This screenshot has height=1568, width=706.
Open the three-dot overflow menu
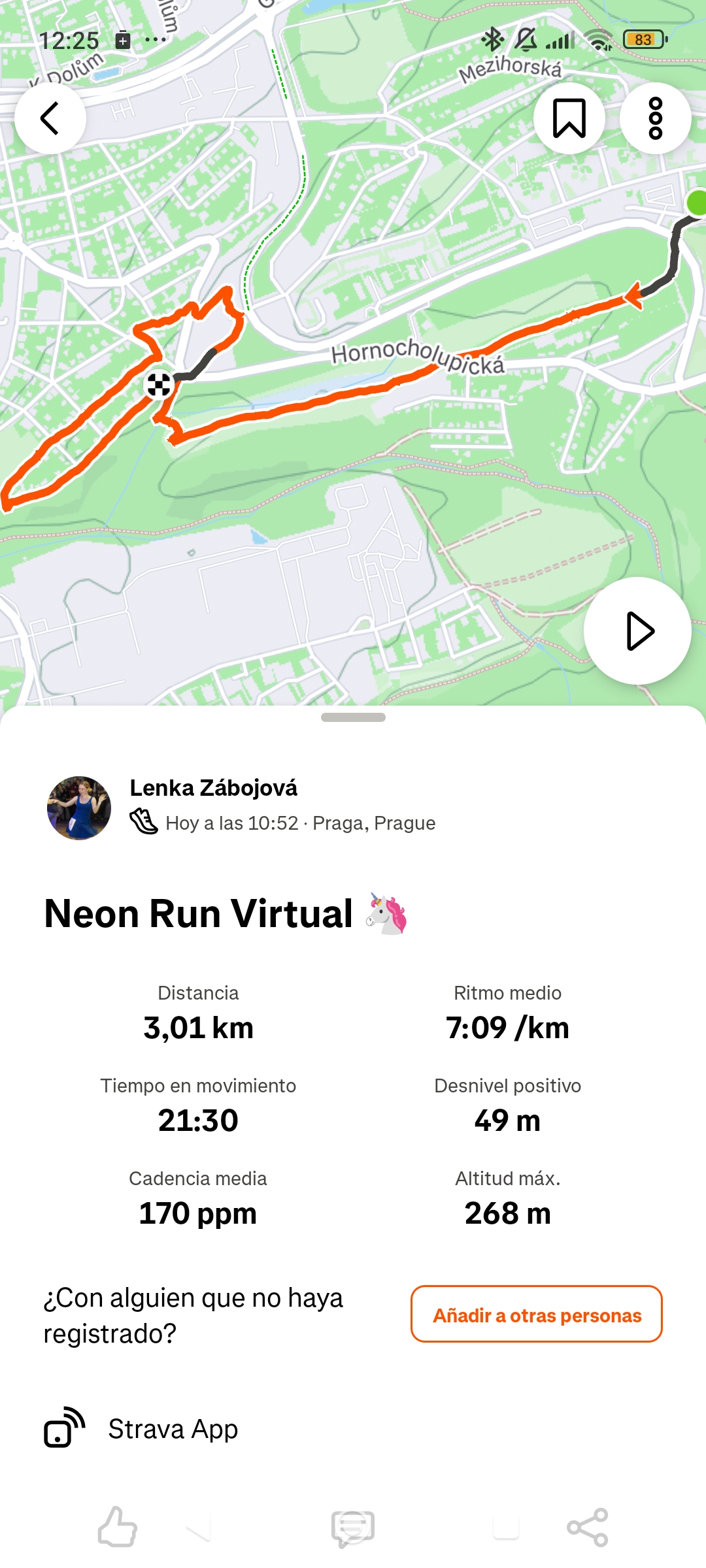(655, 118)
